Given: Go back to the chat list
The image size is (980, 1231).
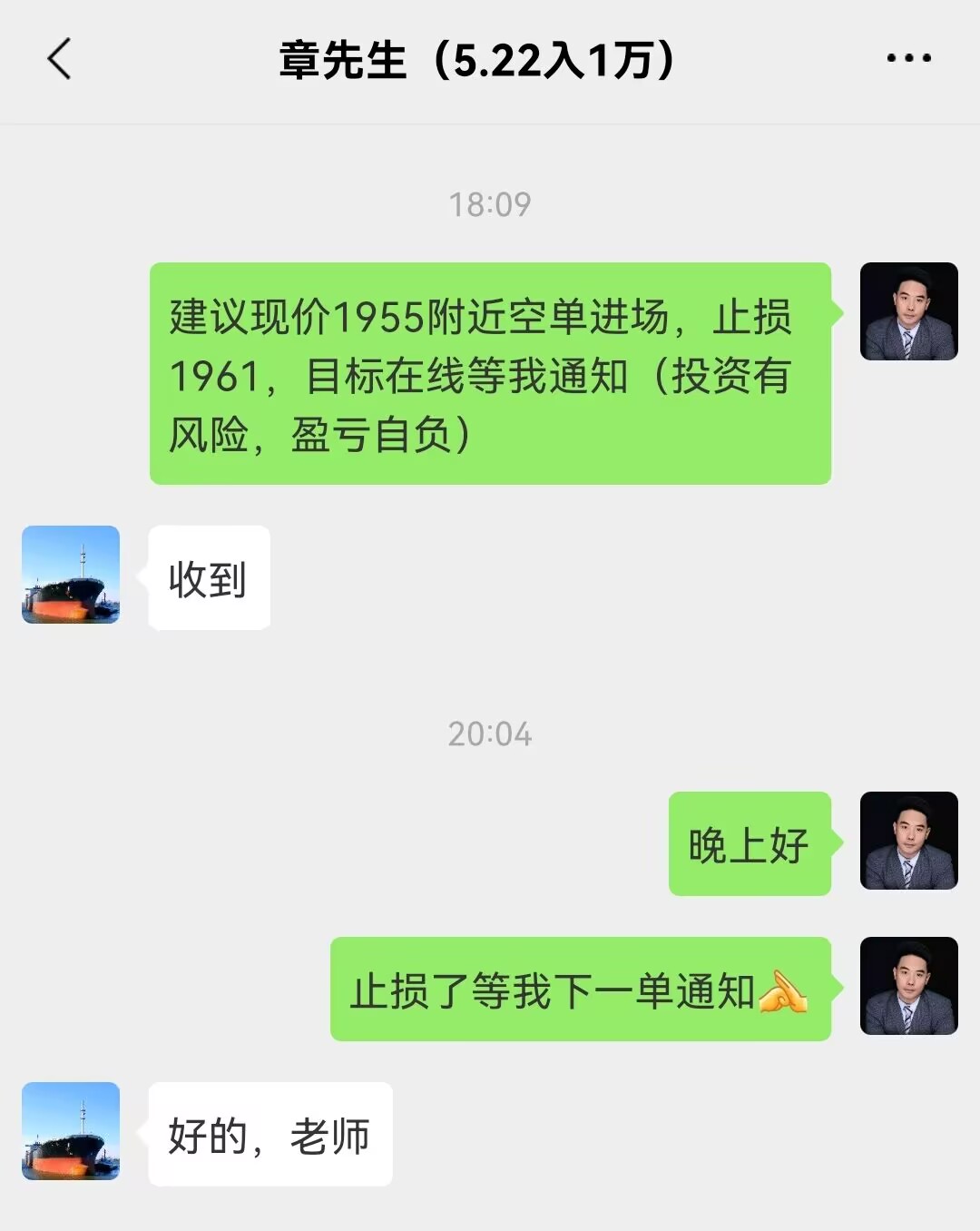Looking at the screenshot, I should 59,59.
